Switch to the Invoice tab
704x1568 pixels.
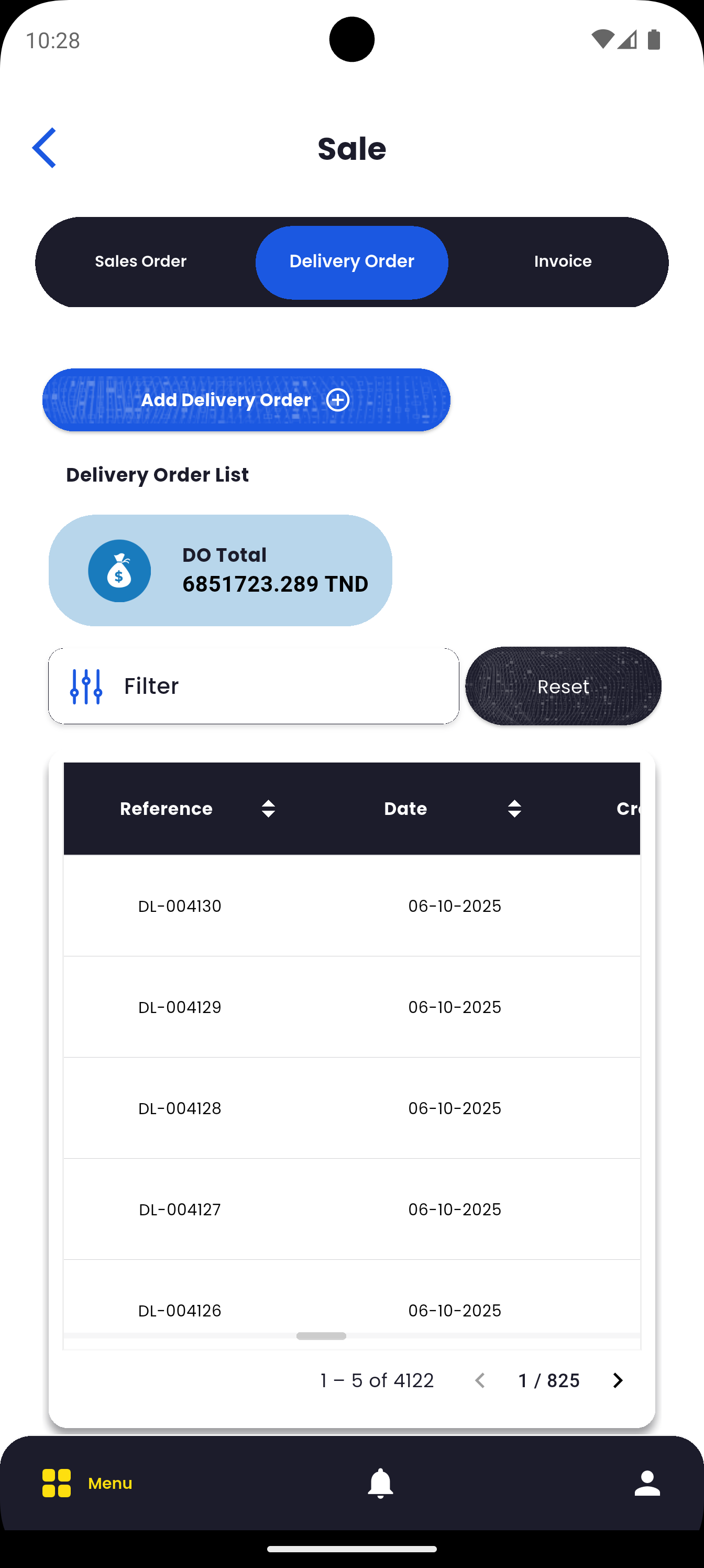(x=562, y=261)
